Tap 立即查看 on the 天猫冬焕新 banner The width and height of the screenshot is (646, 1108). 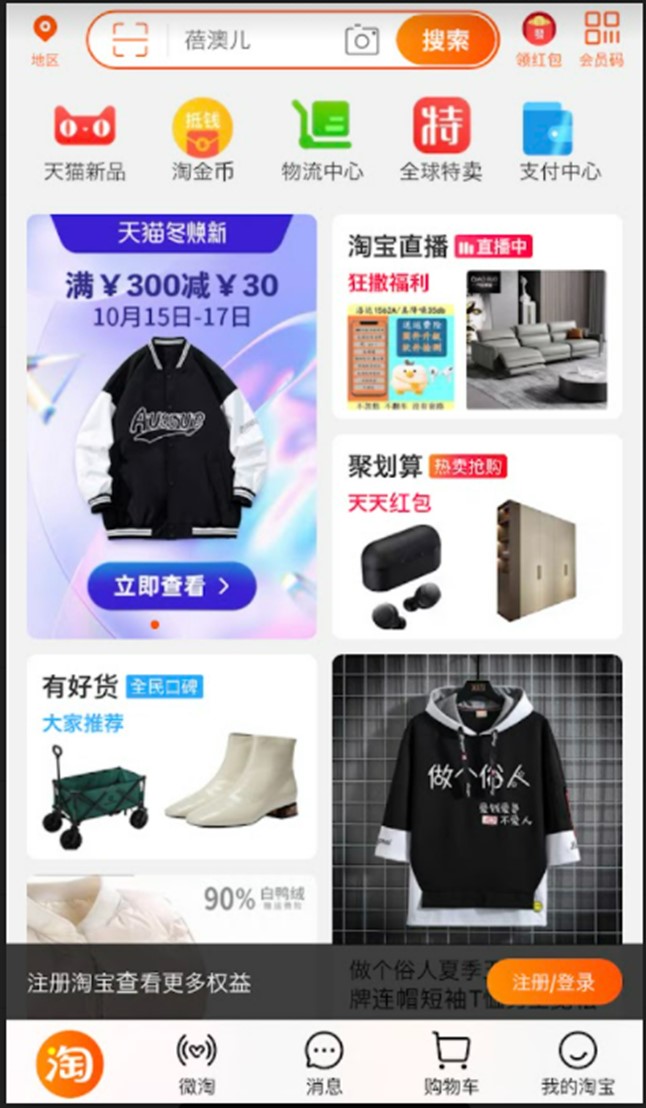pyautogui.click(x=171, y=586)
